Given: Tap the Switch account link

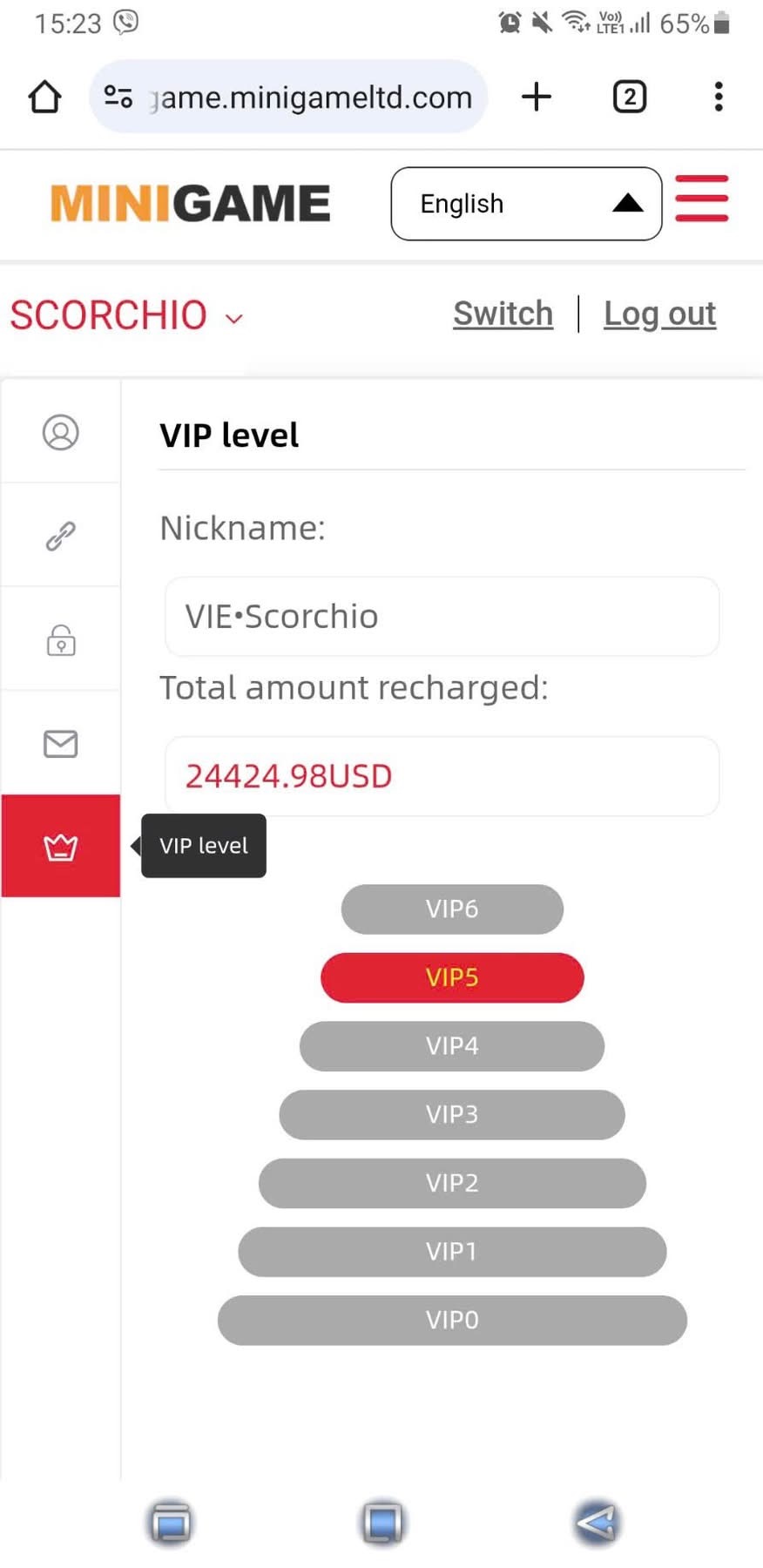Looking at the screenshot, I should tap(503, 314).
